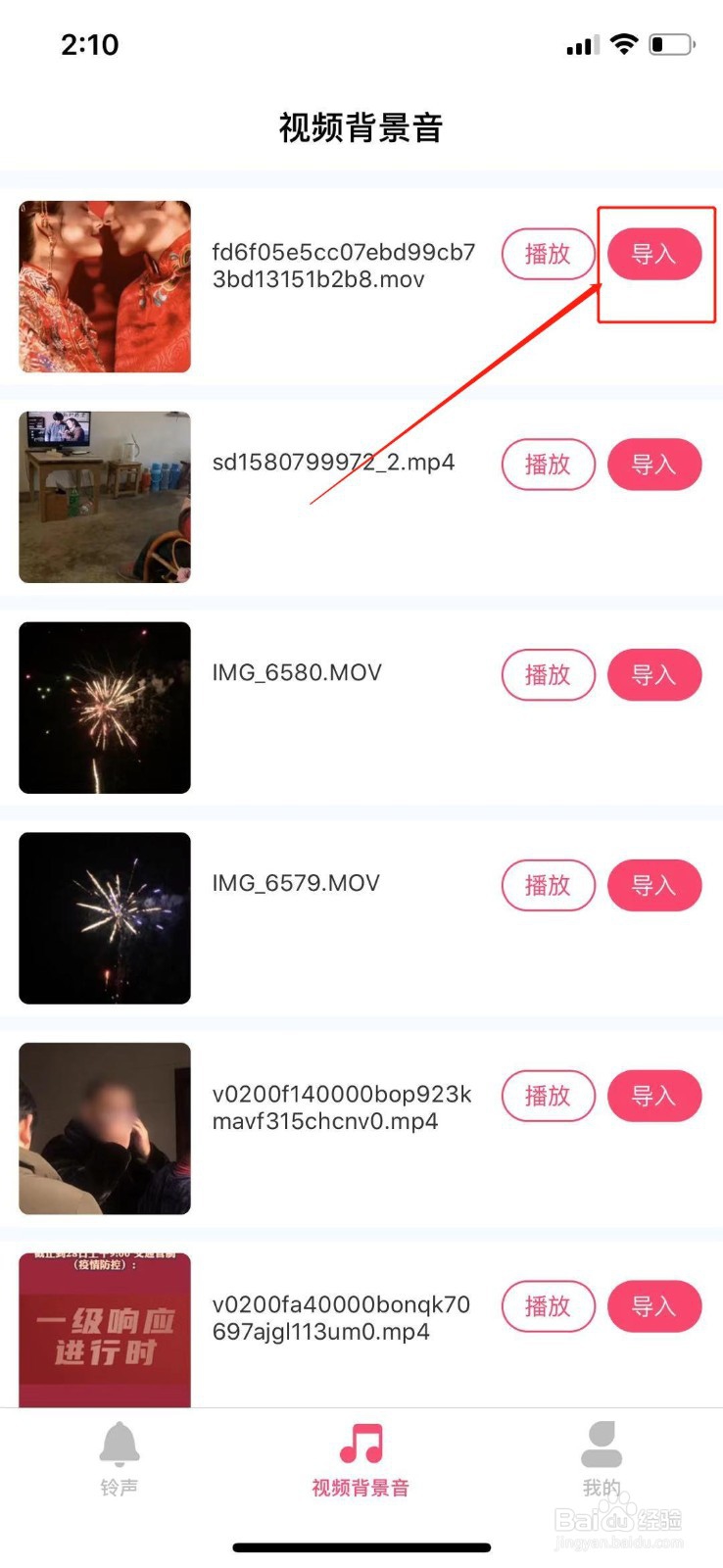Image resolution: width=723 pixels, height=1568 pixels.
Task: Import the v0200fa40000bonqk70 video
Action: coord(654,1306)
